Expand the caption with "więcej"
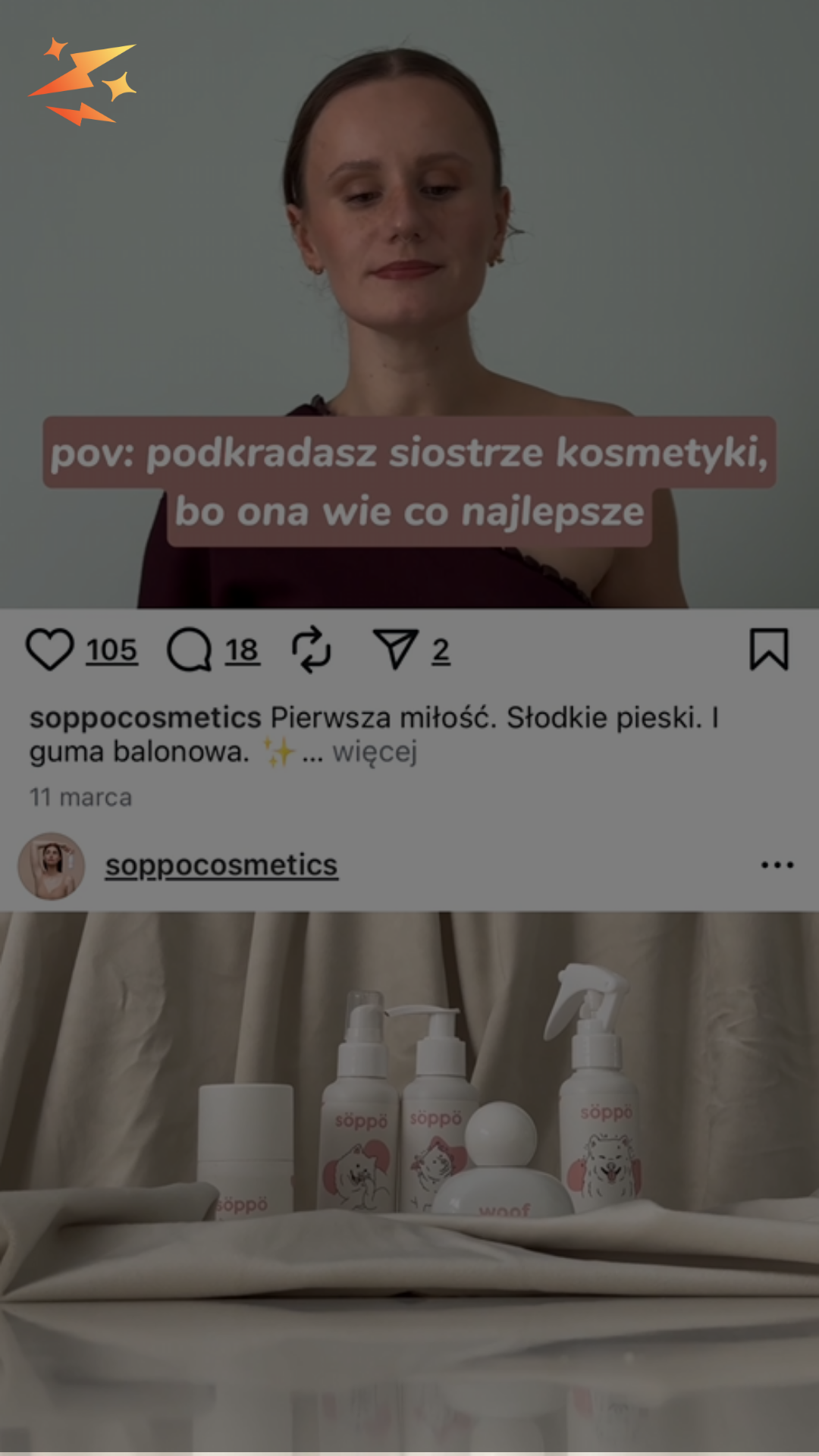 pos(375,752)
